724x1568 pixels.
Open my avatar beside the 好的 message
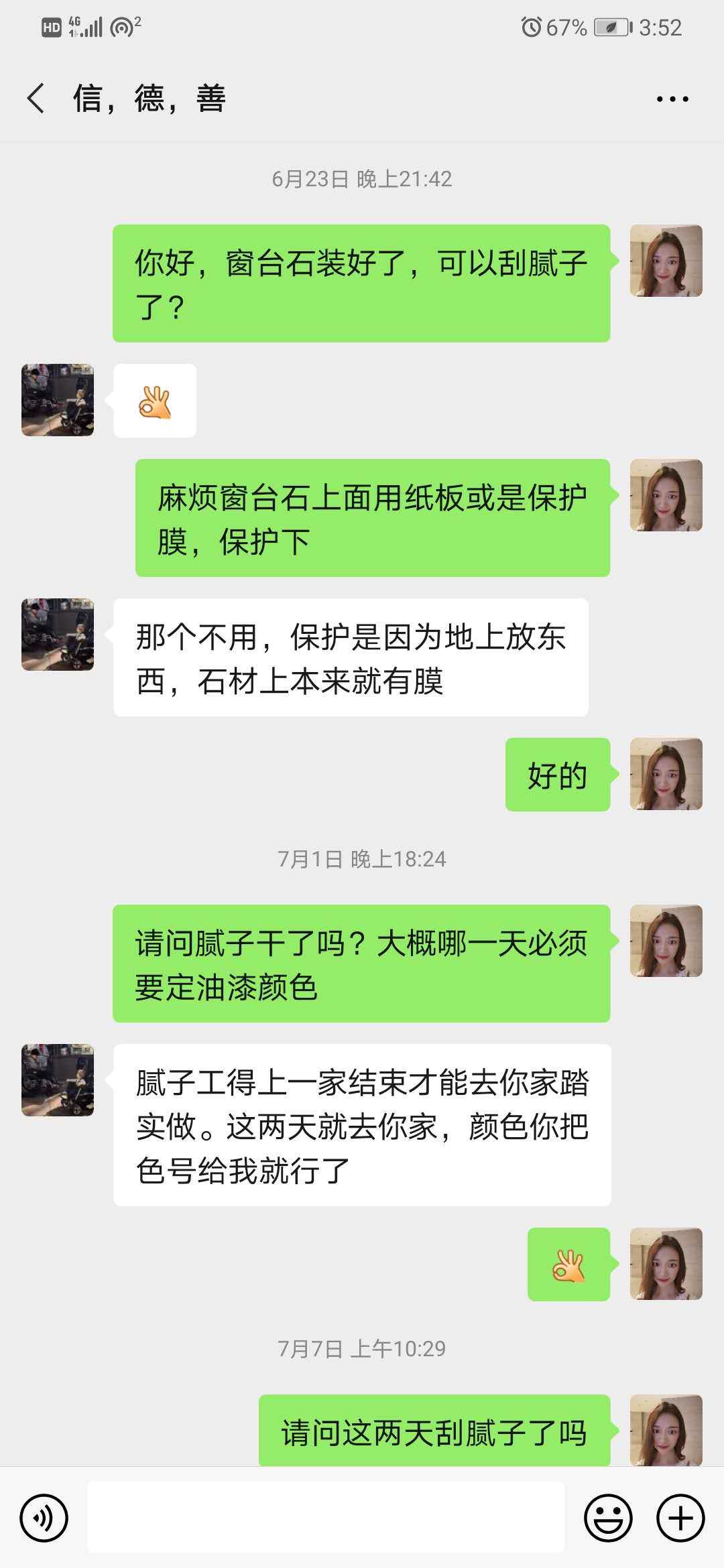(x=666, y=774)
